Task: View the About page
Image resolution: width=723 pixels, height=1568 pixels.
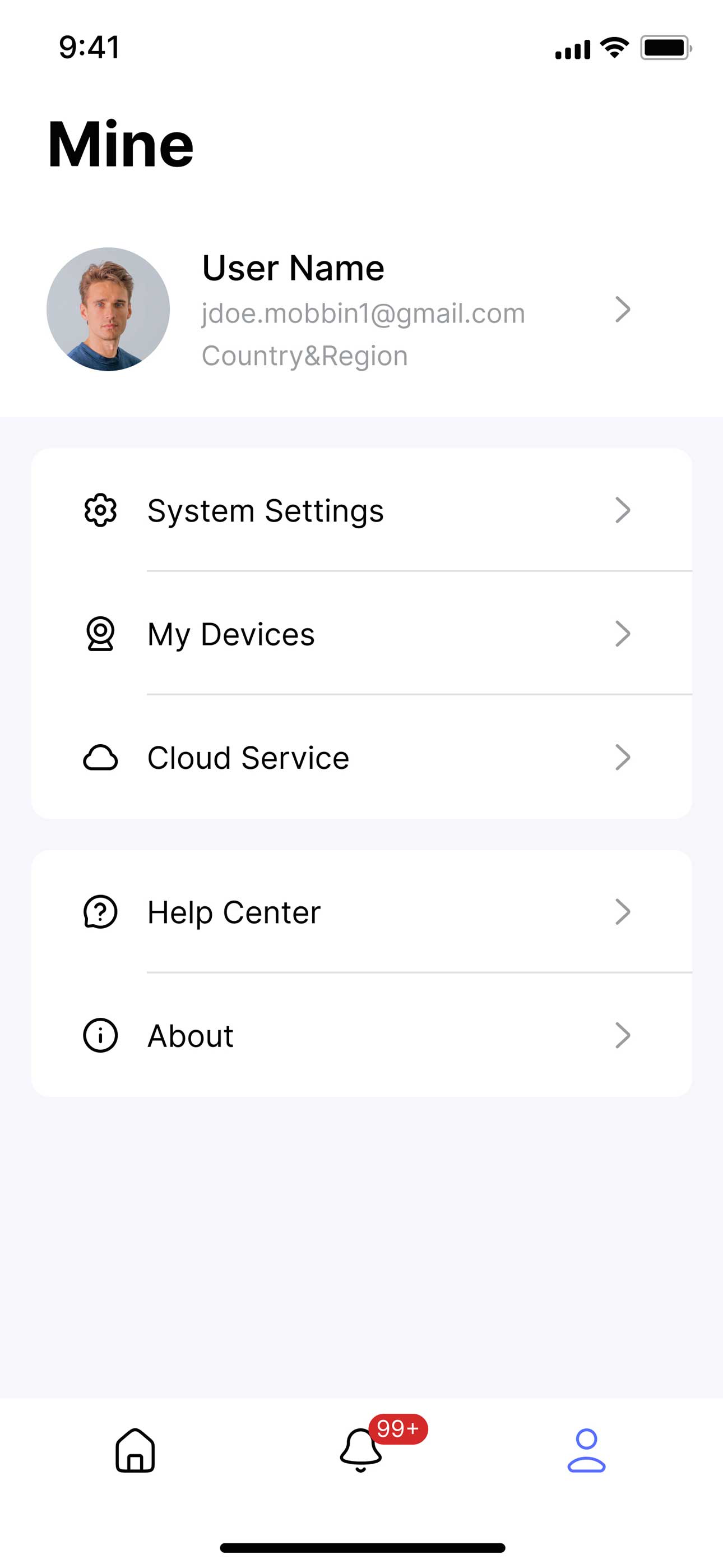Action: pos(361,1035)
